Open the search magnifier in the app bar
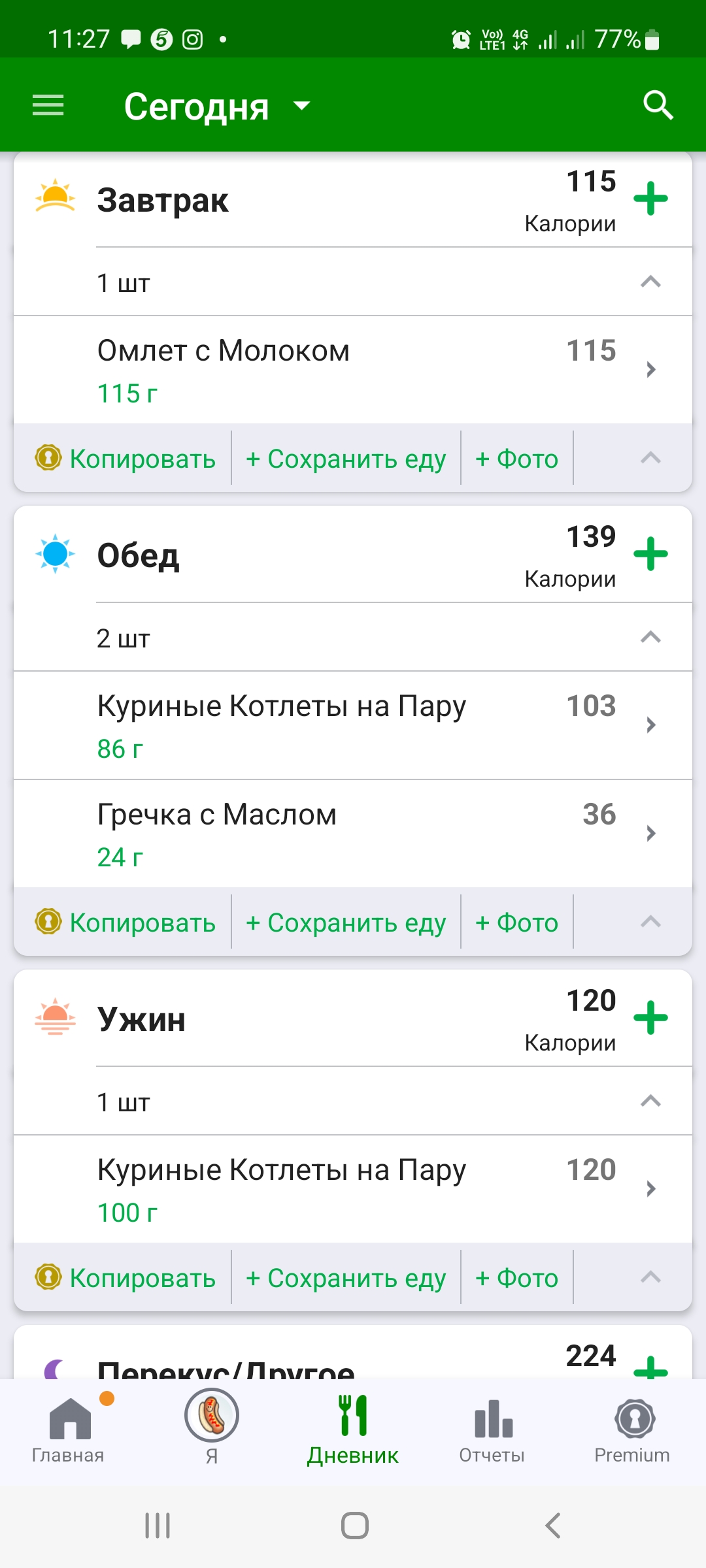The width and height of the screenshot is (706, 1568). coord(658,105)
